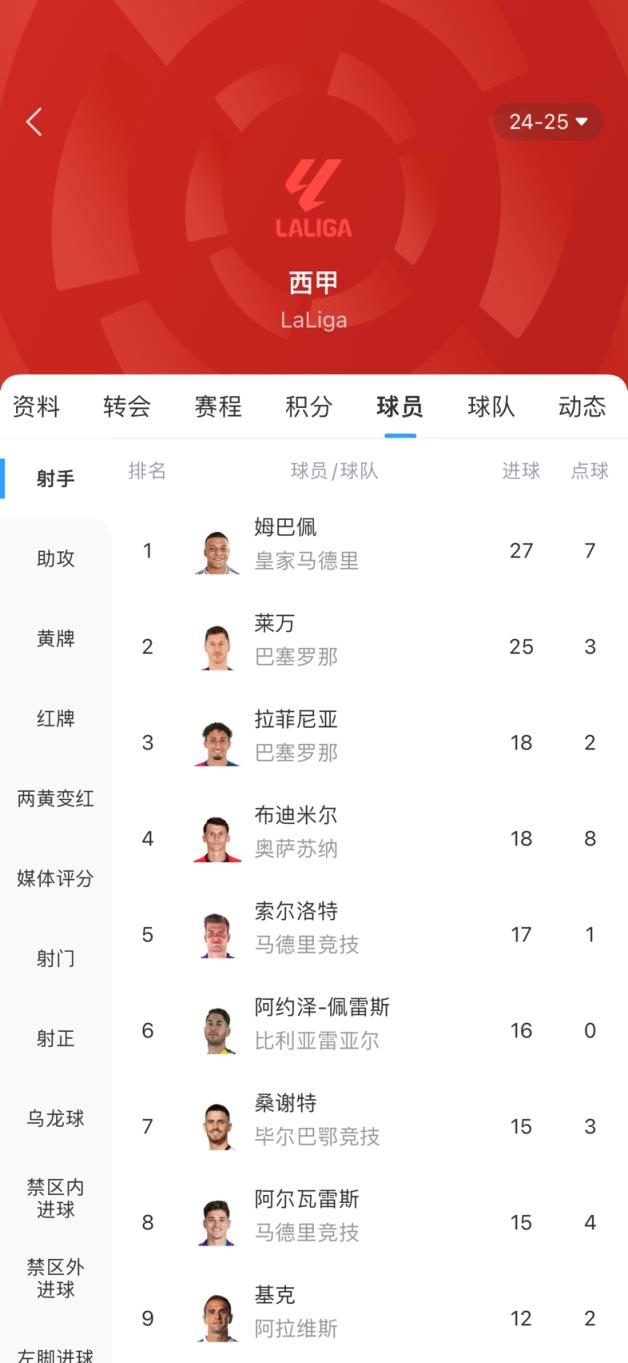Select 媒体评分 in the side menu
628x1363 pixels.
point(56,879)
